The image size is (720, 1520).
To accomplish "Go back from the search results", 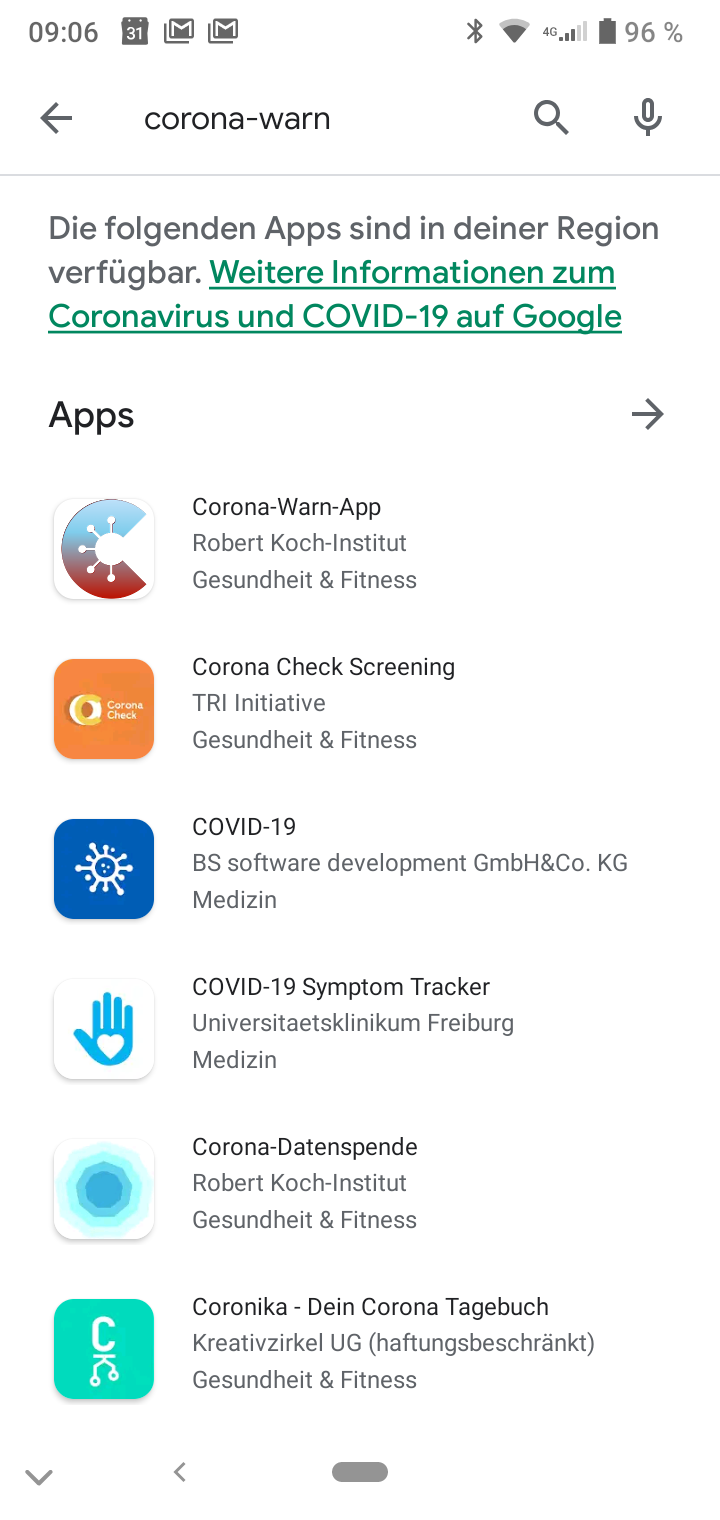I will point(56,119).
